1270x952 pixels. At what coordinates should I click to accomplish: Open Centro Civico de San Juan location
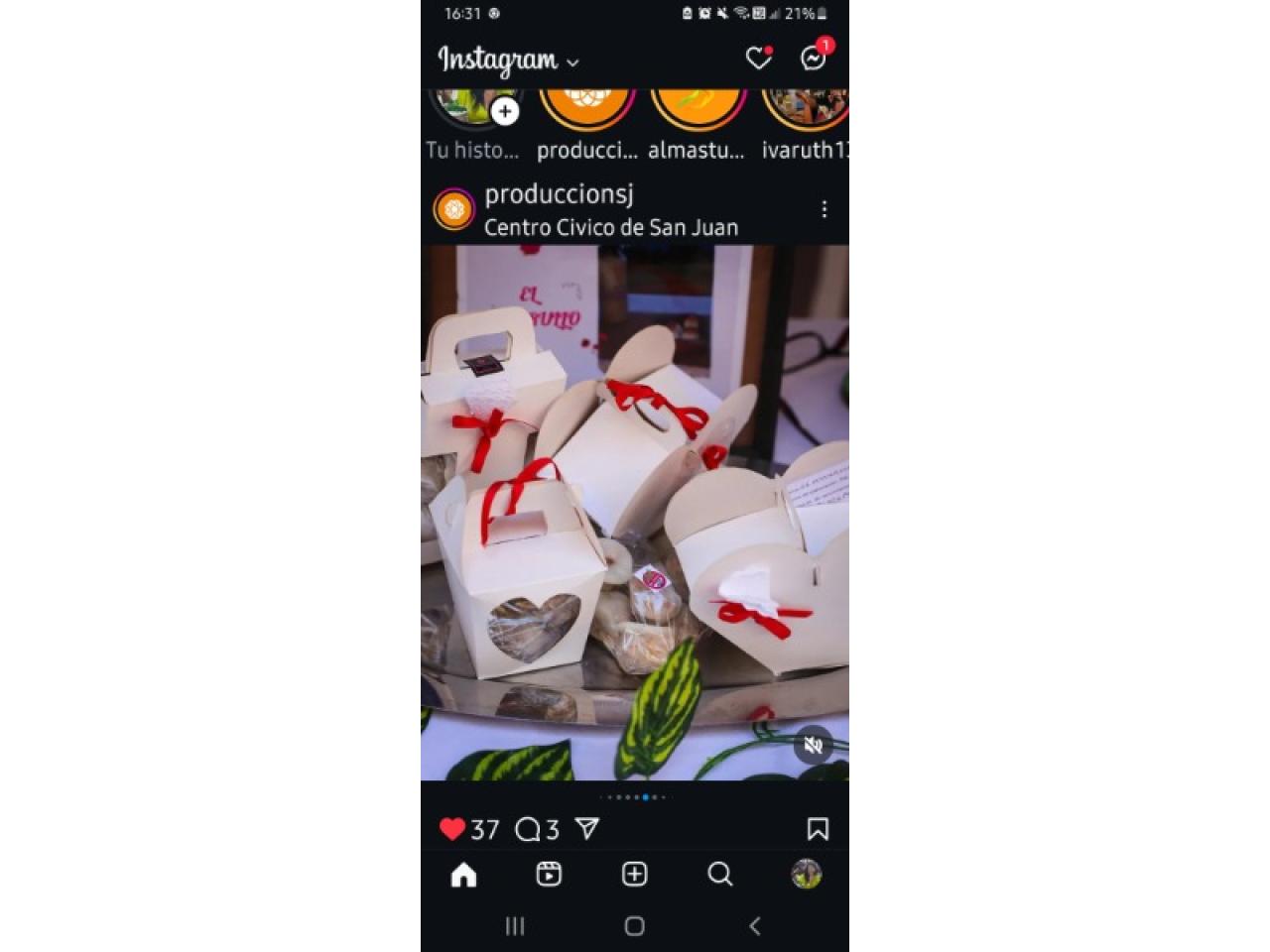(x=610, y=227)
